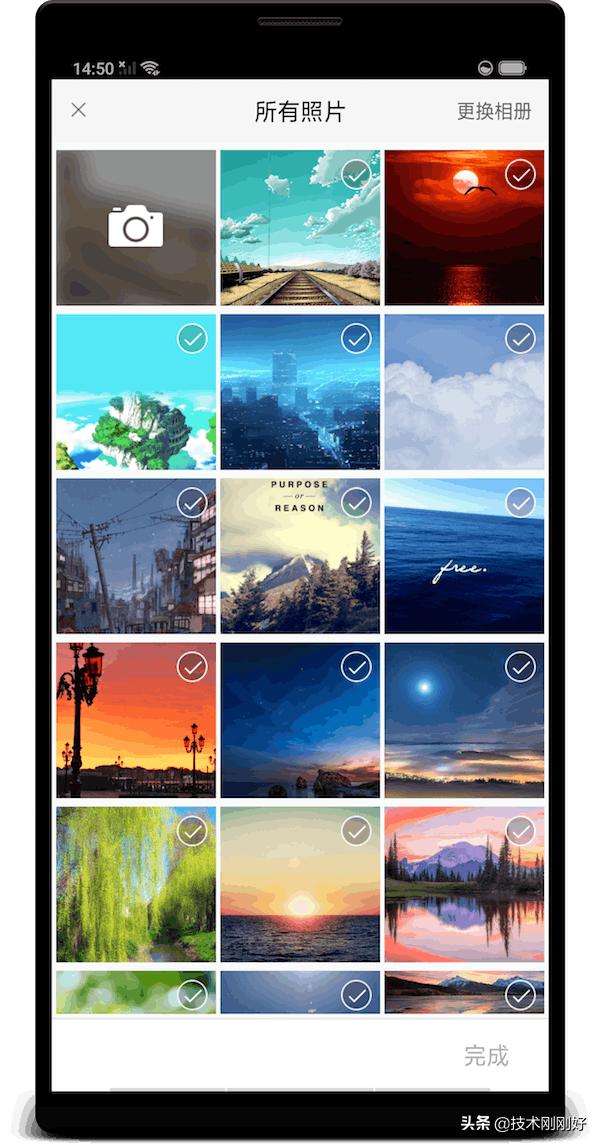This screenshot has width=600, height=1145.
Task: Tap 更换相册 to switch album
Action: [494, 111]
